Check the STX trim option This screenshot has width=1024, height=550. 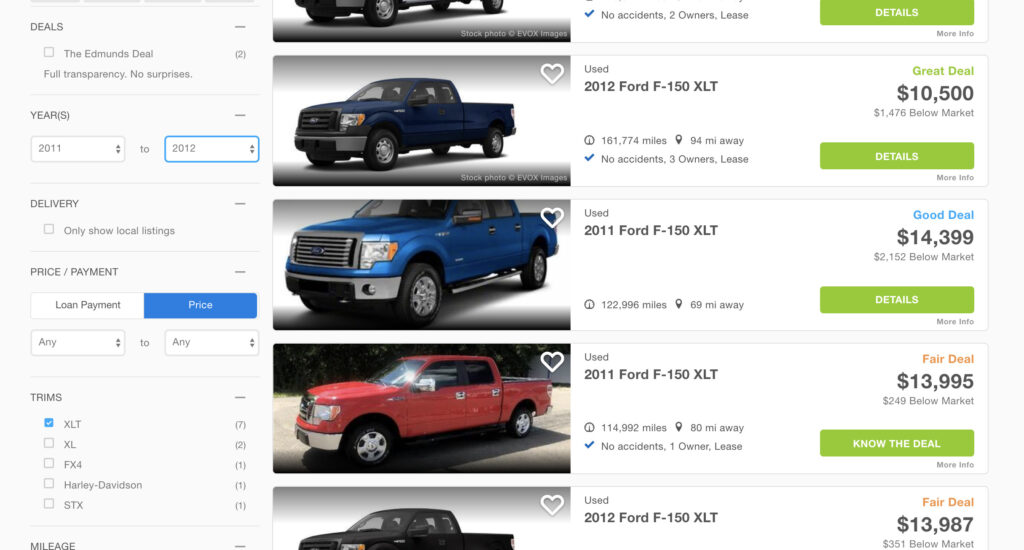pos(49,505)
